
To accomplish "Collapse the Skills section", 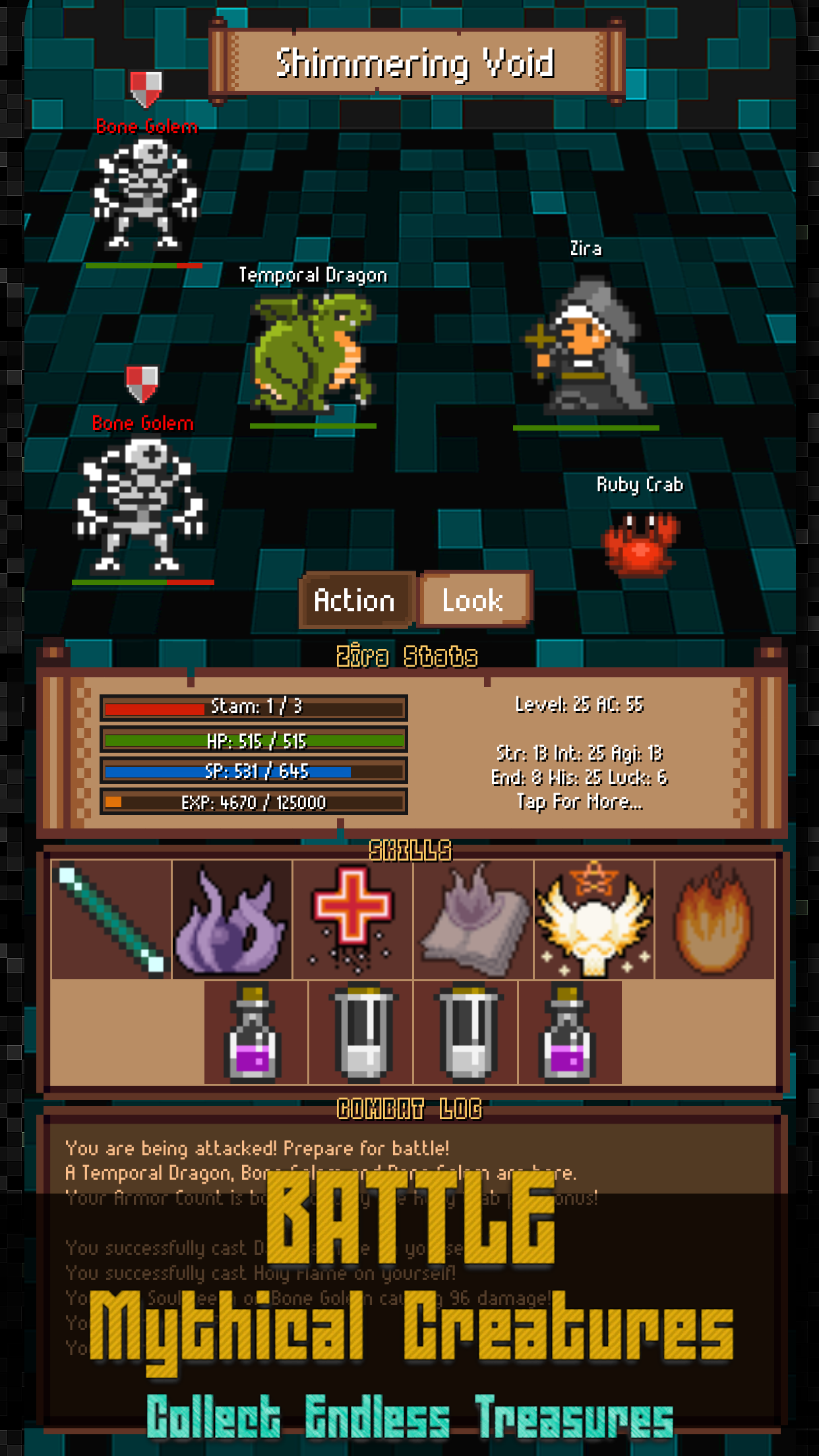I will tap(409, 851).
